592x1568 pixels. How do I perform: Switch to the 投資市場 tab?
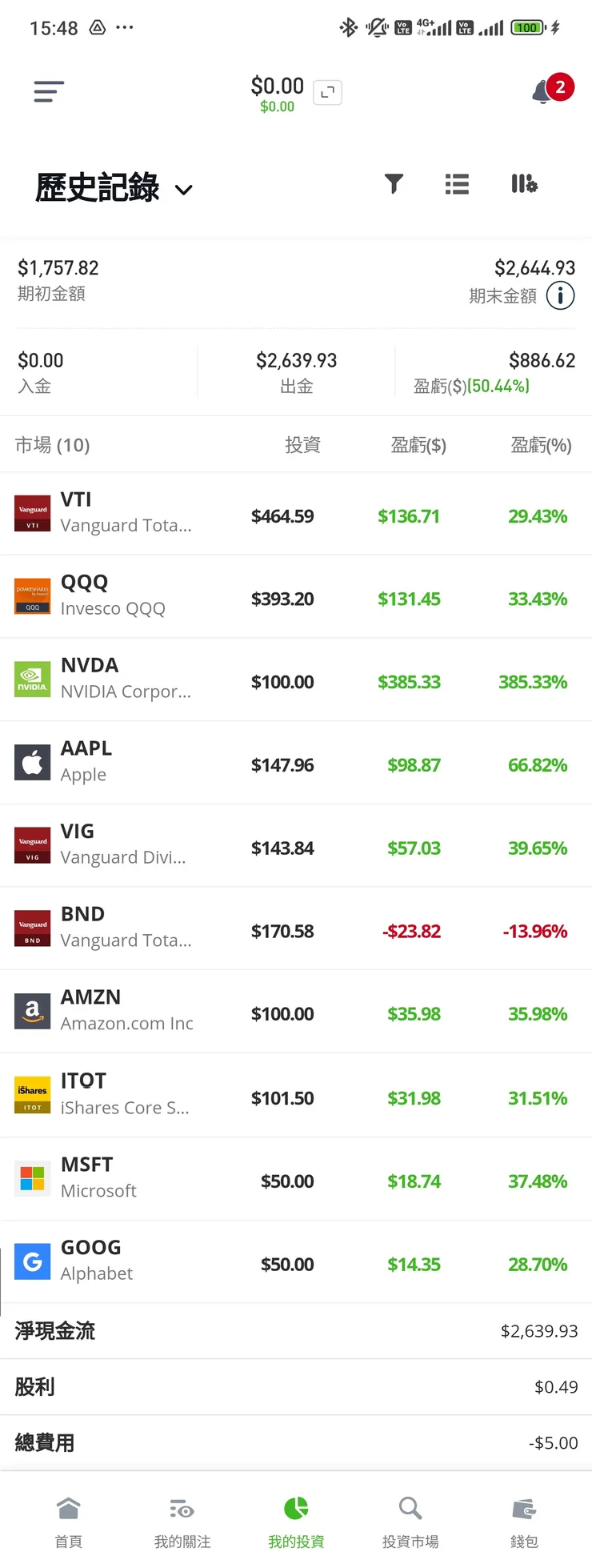(x=410, y=1522)
